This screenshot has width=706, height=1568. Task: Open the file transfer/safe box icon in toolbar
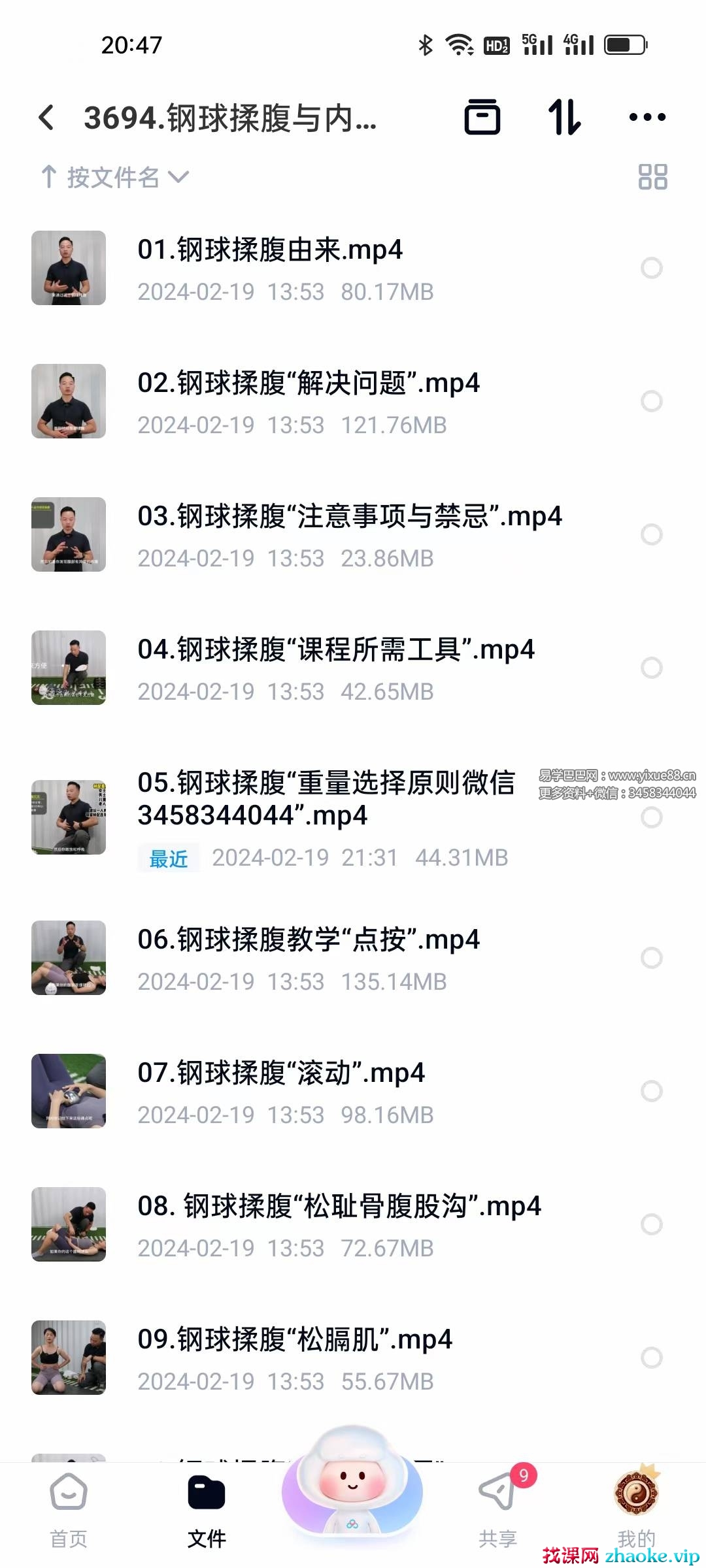(x=484, y=118)
